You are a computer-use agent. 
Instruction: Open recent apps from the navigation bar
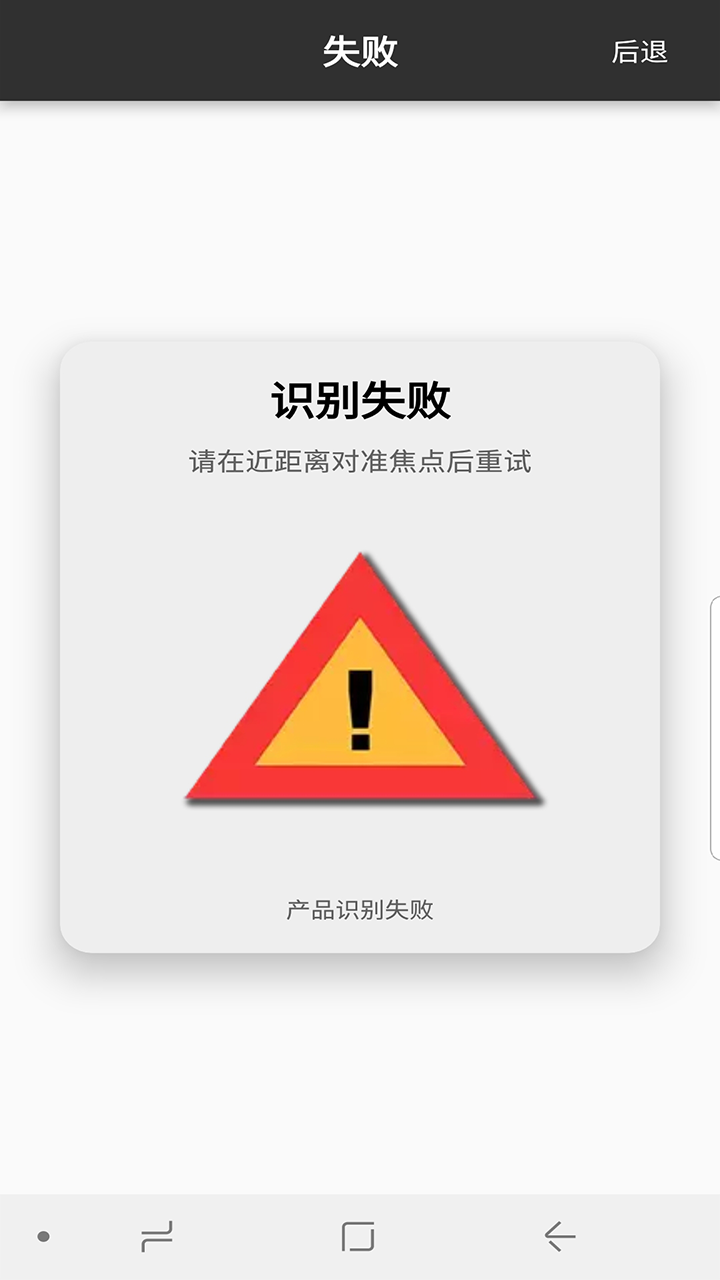[157, 1237]
